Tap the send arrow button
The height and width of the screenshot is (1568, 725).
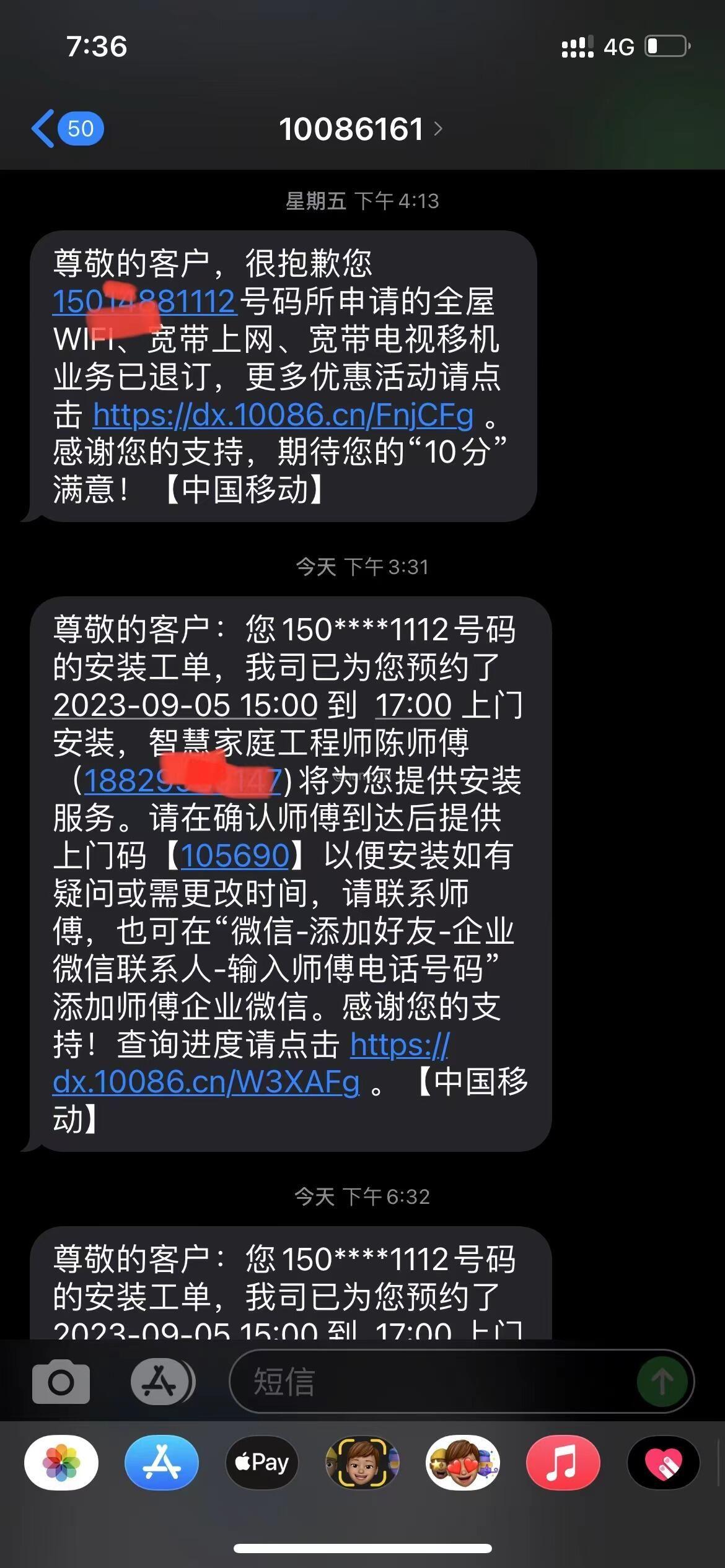(x=662, y=1382)
